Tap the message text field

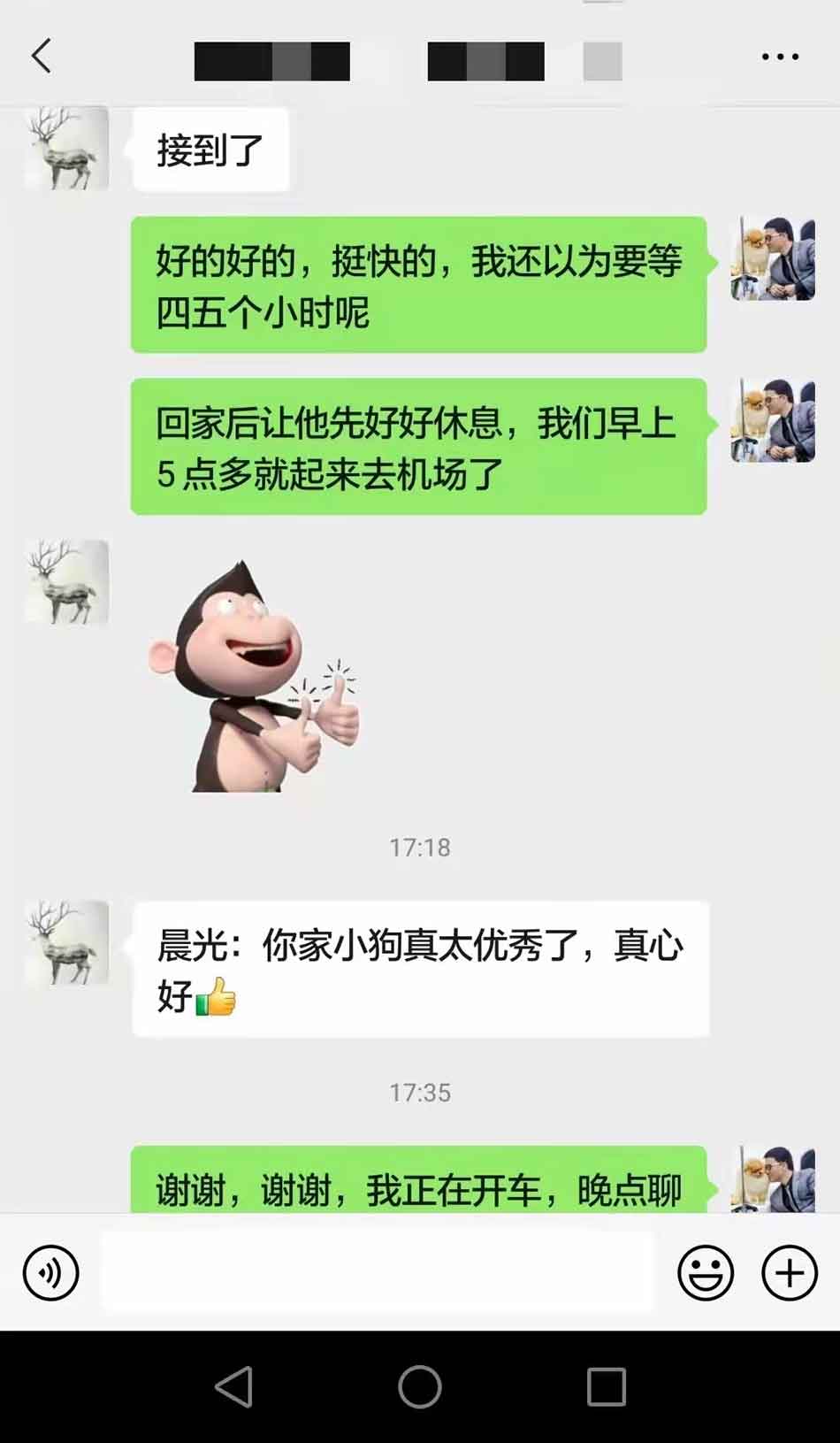[378, 1272]
